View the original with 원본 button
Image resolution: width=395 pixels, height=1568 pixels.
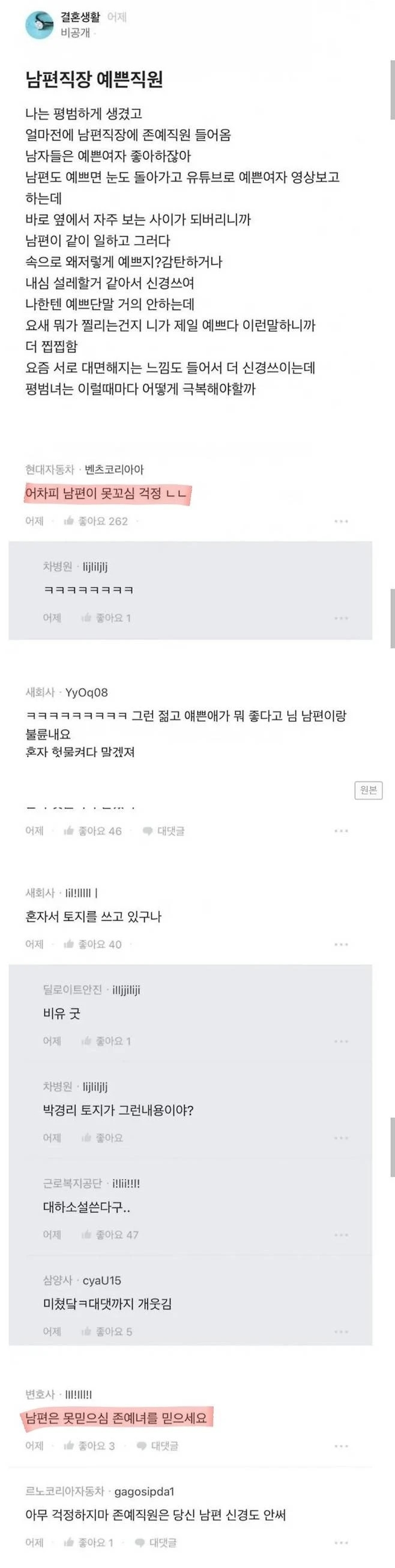[x=368, y=790]
